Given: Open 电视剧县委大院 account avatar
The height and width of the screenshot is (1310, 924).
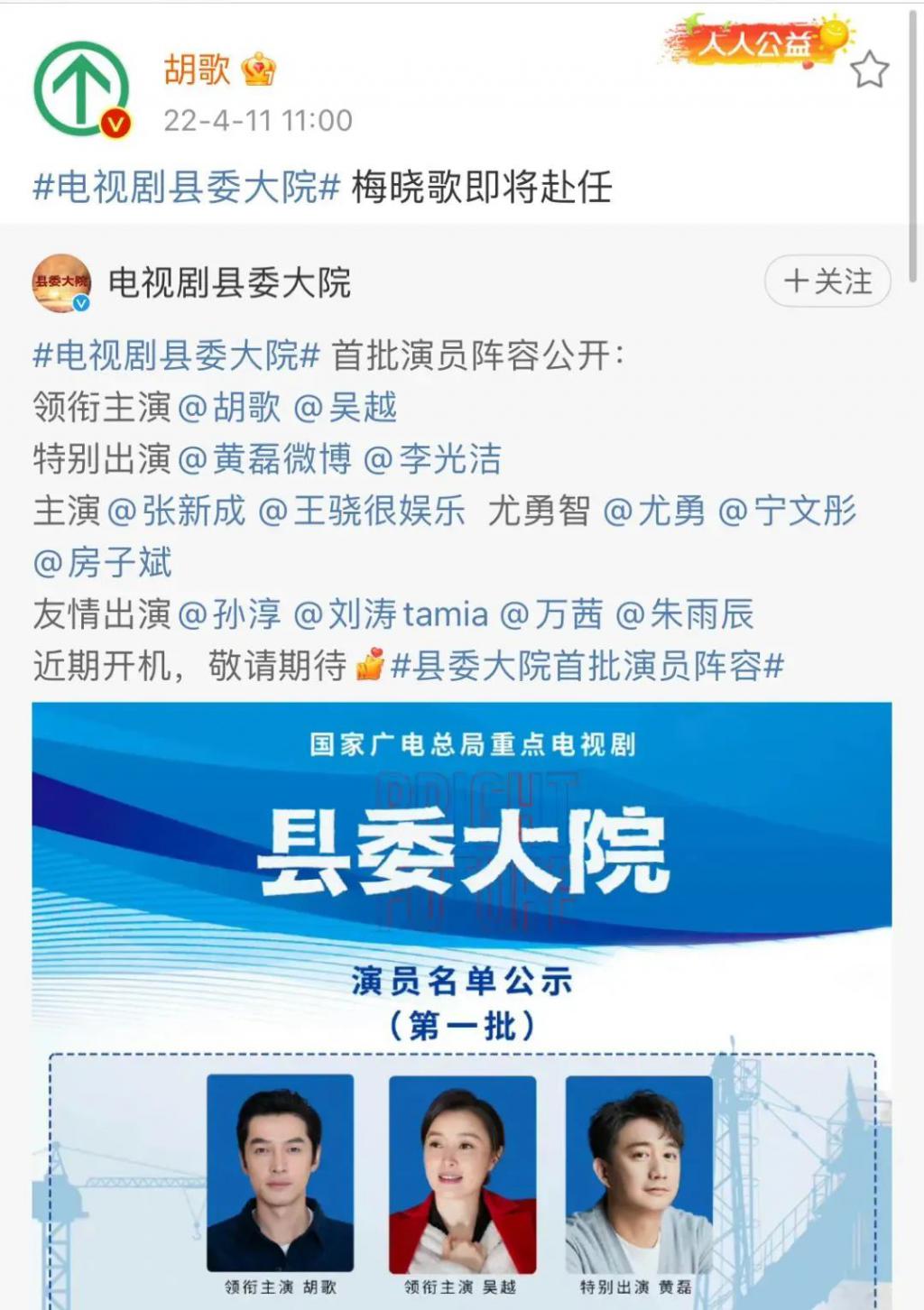Looking at the screenshot, I should (x=61, y=282).
